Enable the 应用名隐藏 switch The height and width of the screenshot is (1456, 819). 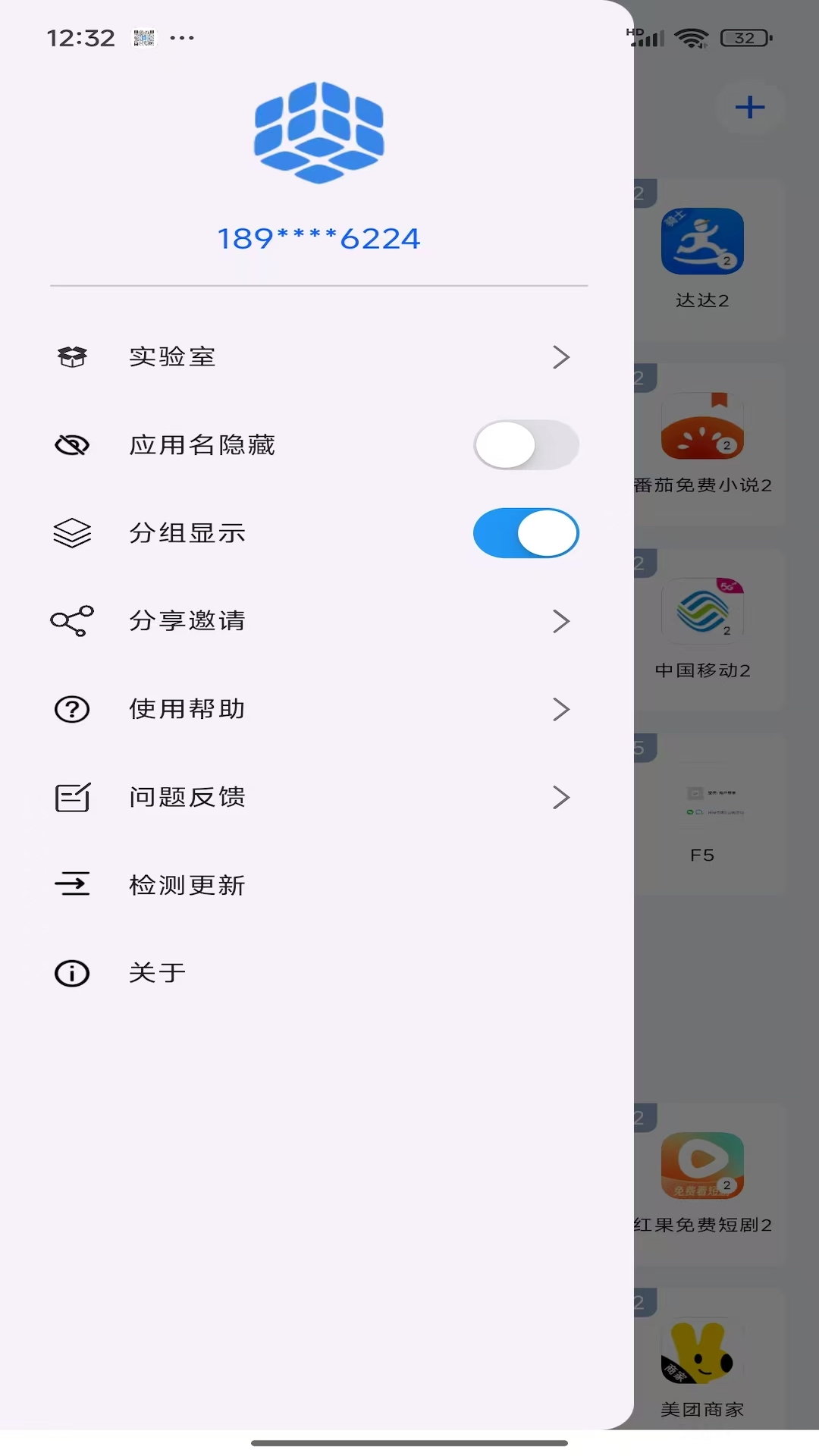tap(527, 445)
